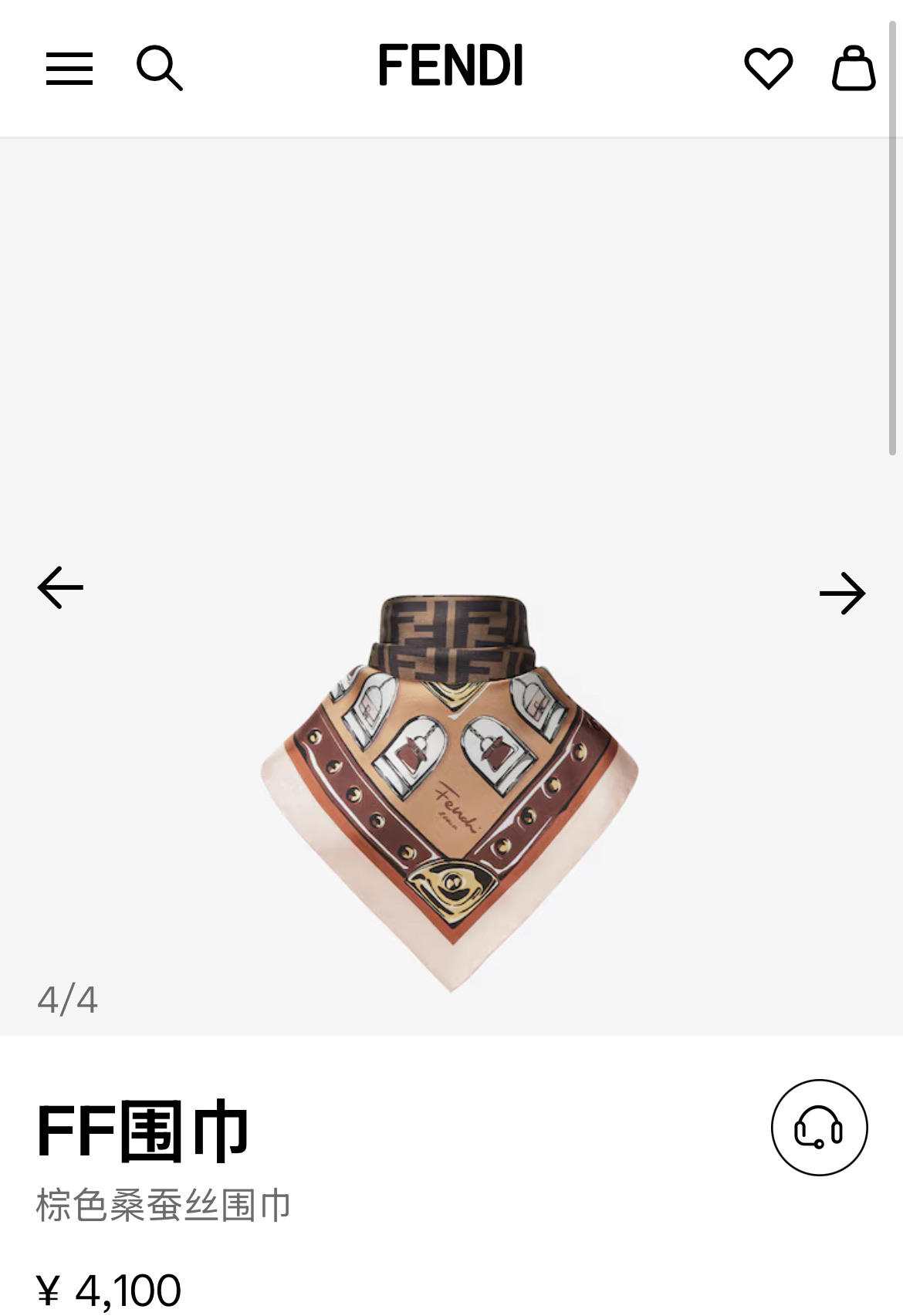The height and width of the screenshot is (1316, 903).
Task: Open the hamburger menu
Action: tap(69, 69)
